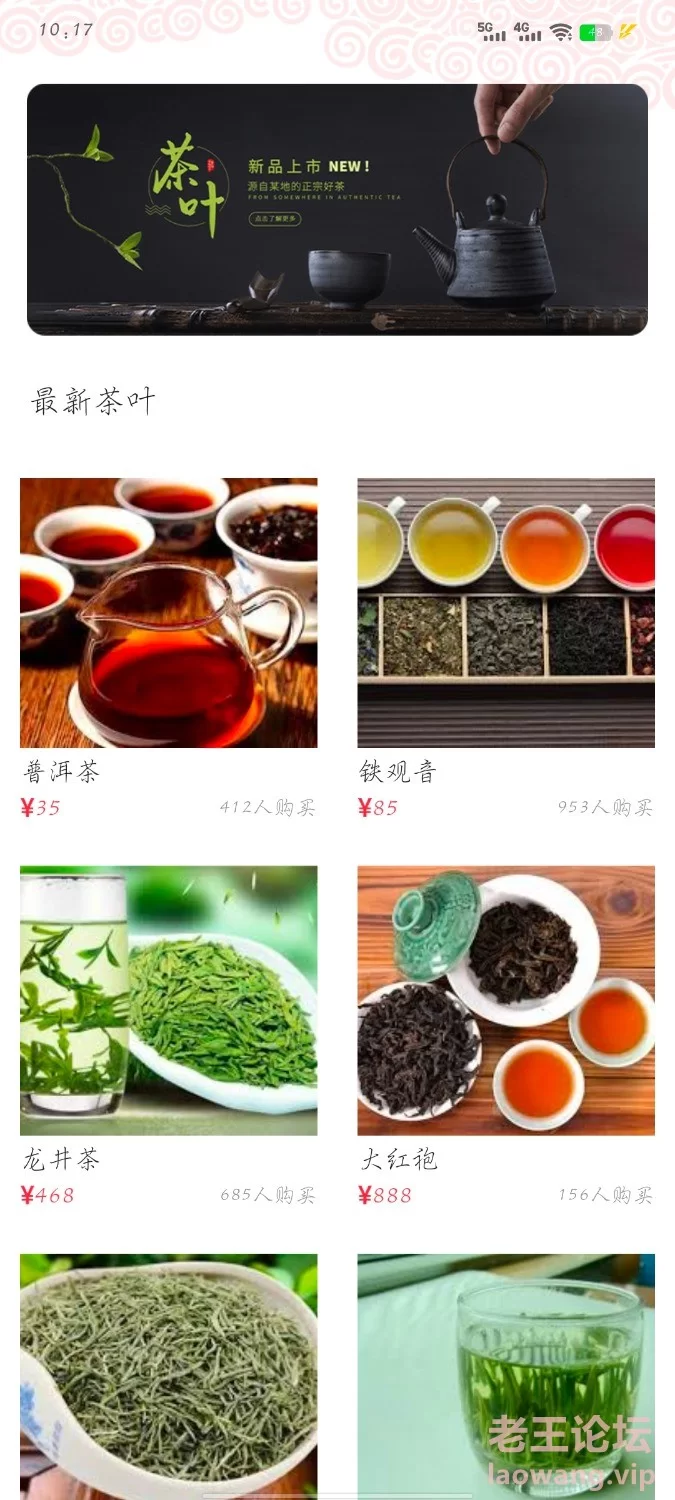
Task: Open the 普洱茶 product card
Action: [x=169, y=650]
